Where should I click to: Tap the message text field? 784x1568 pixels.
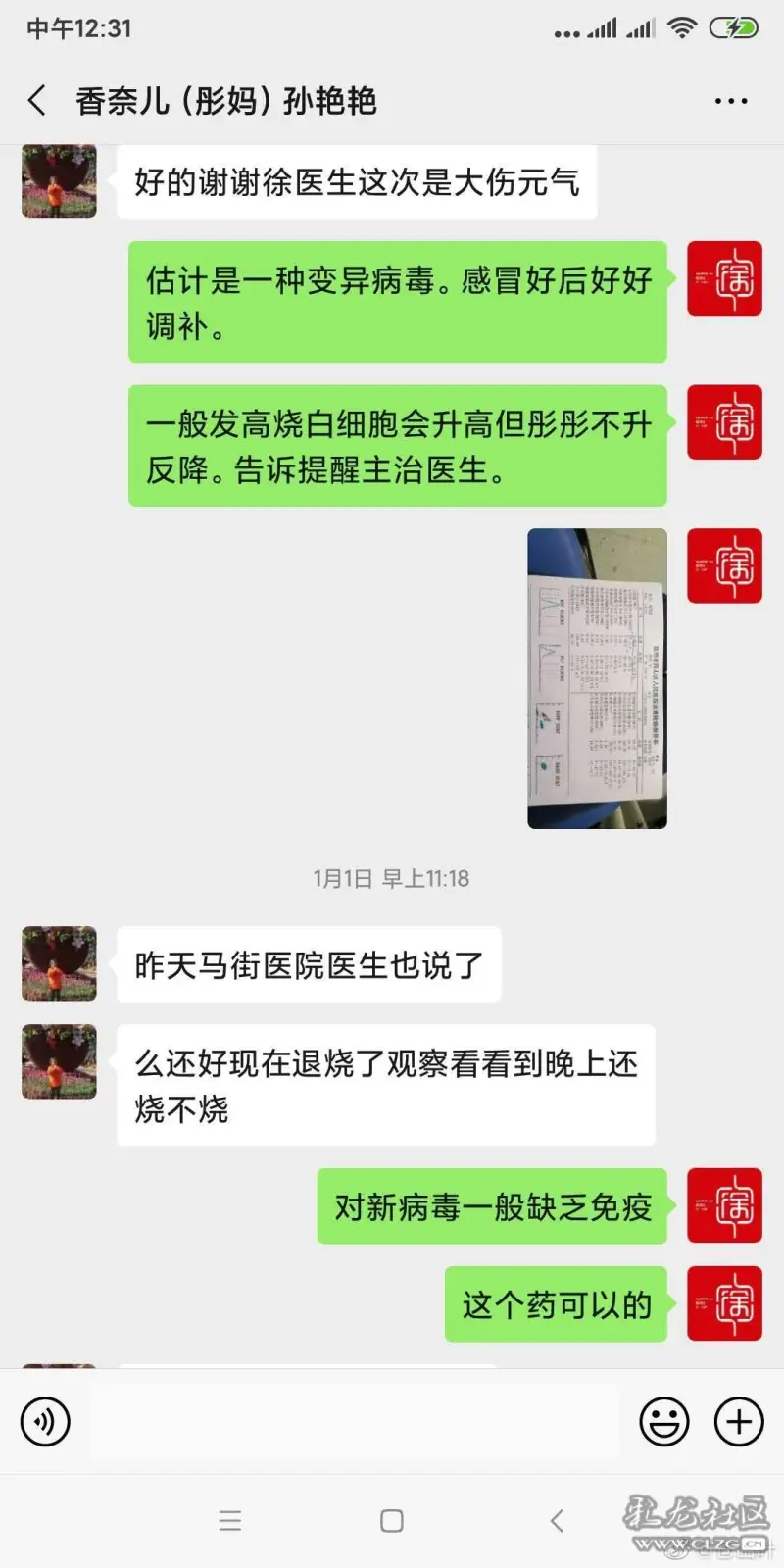point(353,1421)
